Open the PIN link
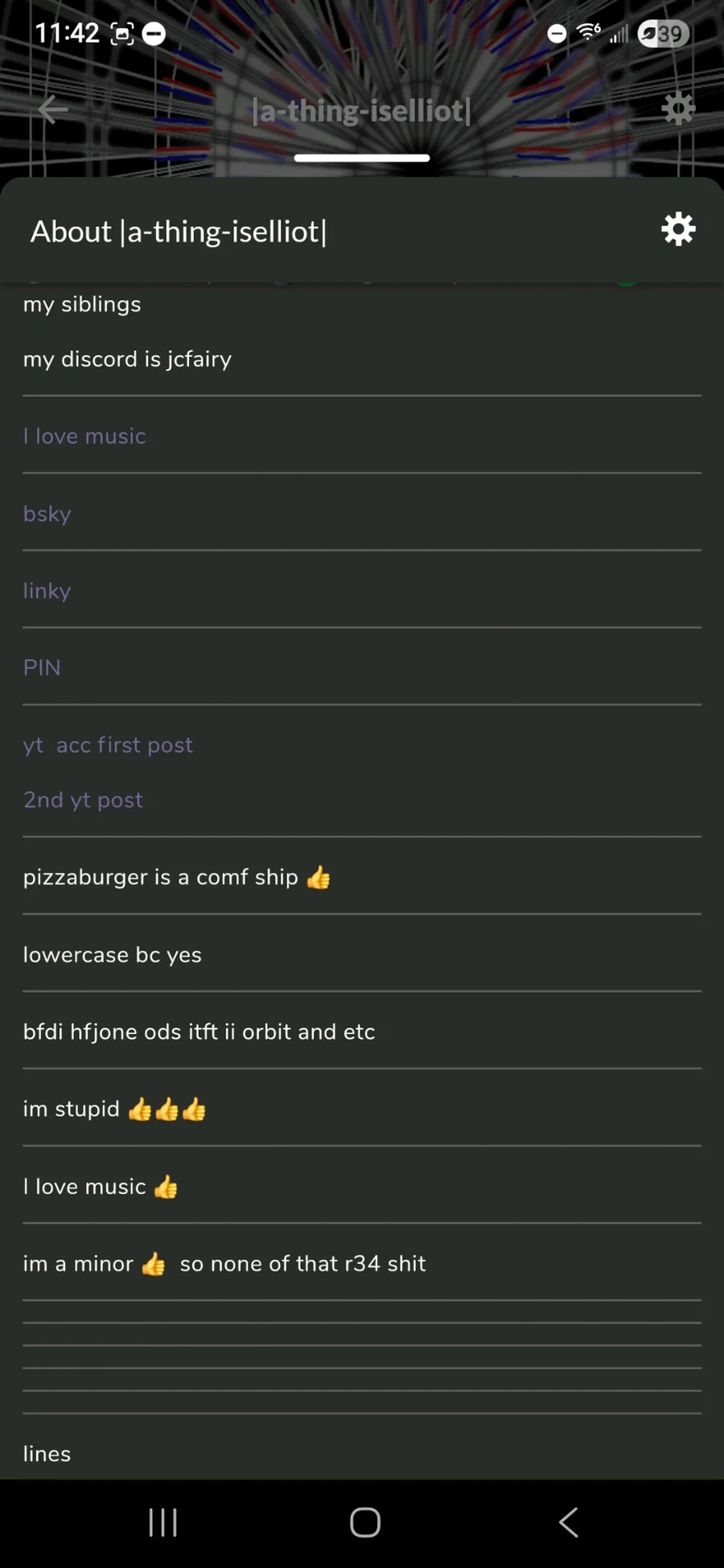This screenshot has width=724, height=1568. 42,667
